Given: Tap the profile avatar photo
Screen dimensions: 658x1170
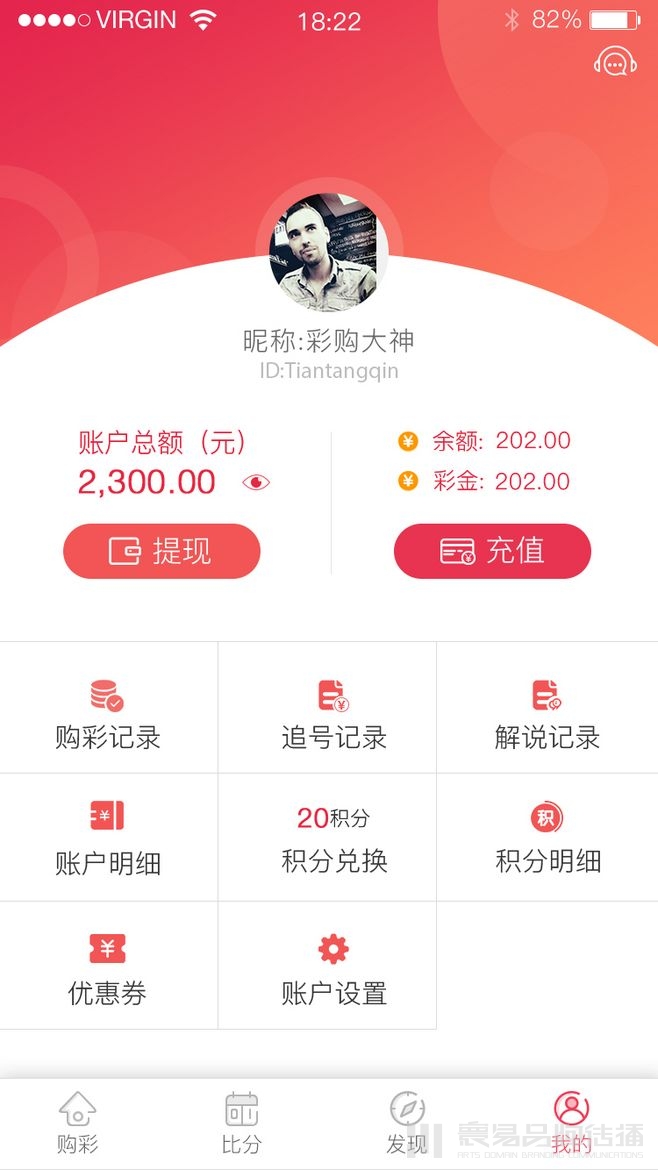Looking at the screenshot, I should [x=329, y=251].
